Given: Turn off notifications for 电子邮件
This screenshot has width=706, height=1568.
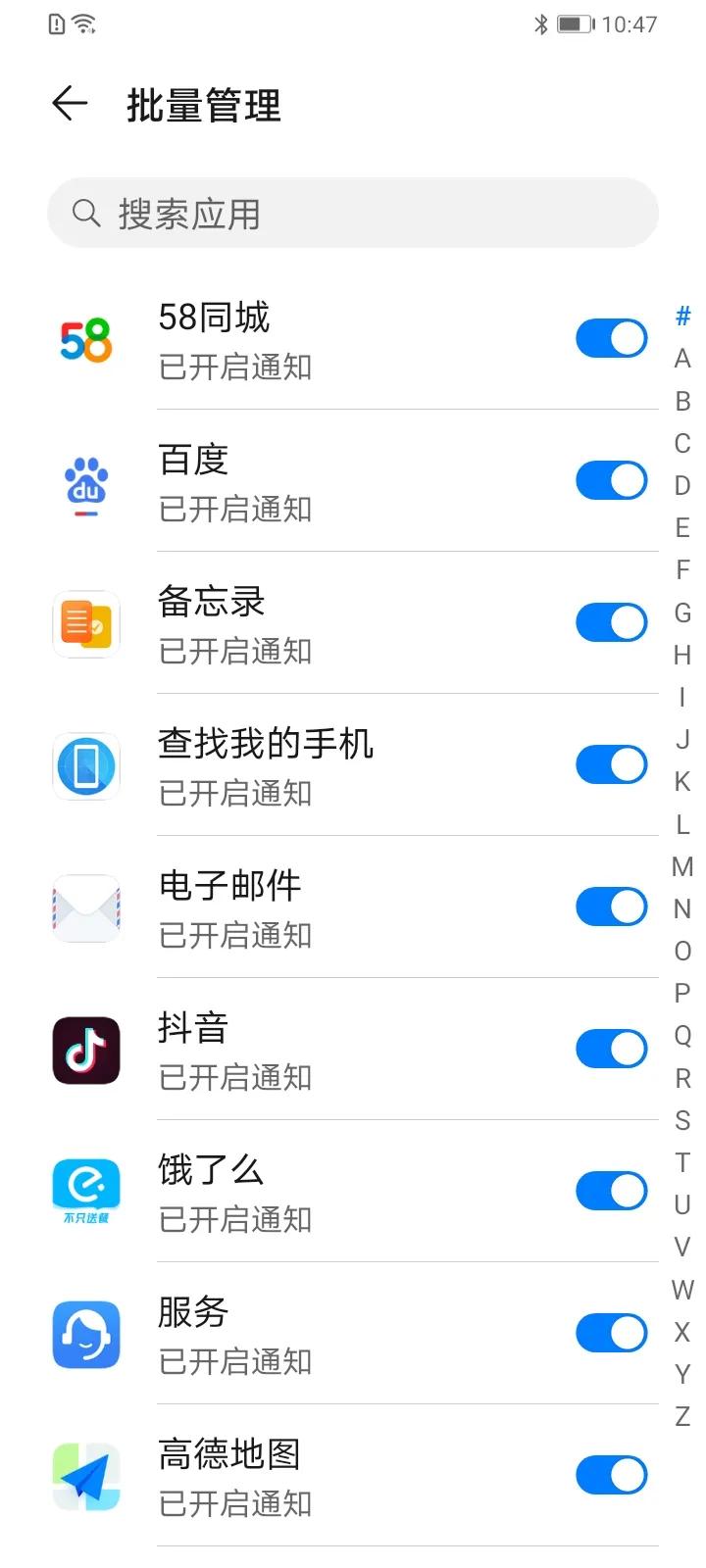Looking at the screenshot, I should coord(611,906).
